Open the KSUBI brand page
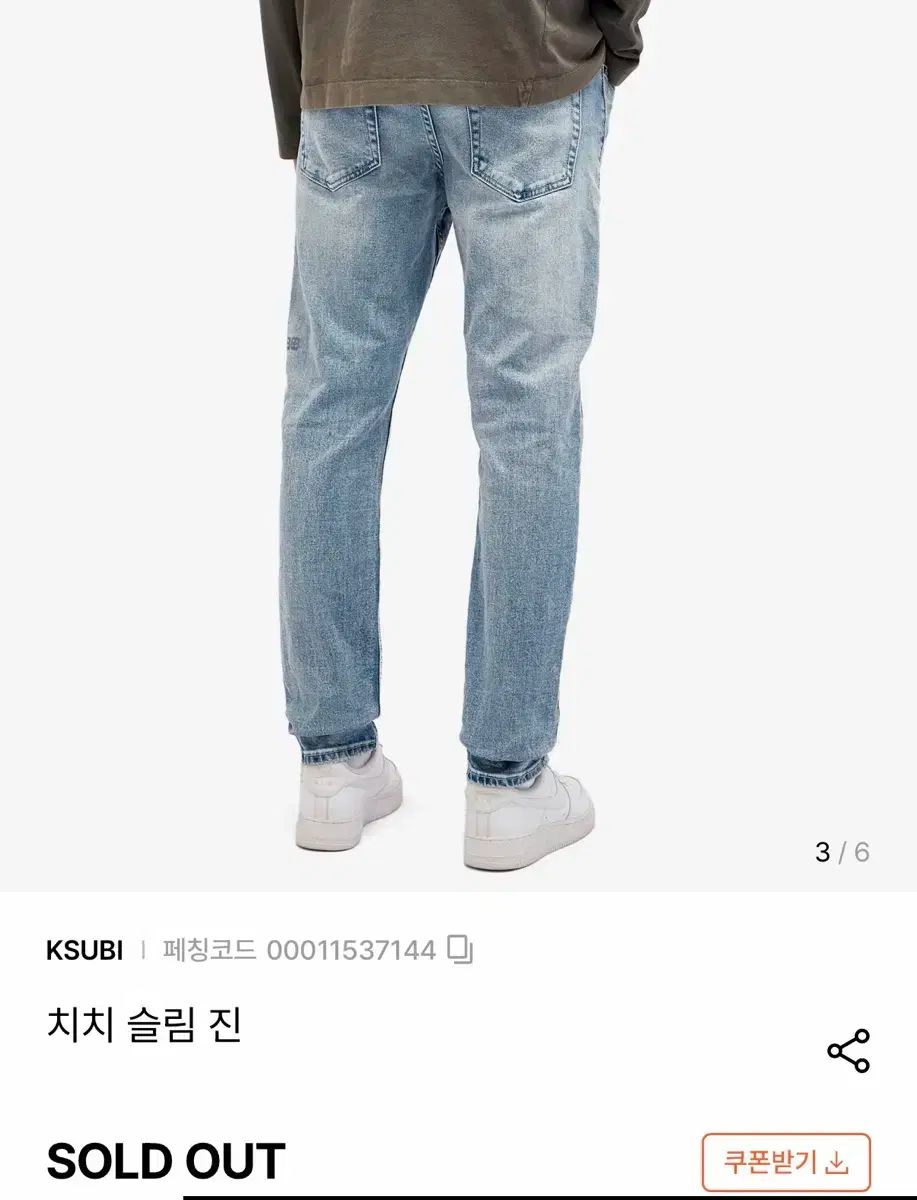 click(84, 950)
